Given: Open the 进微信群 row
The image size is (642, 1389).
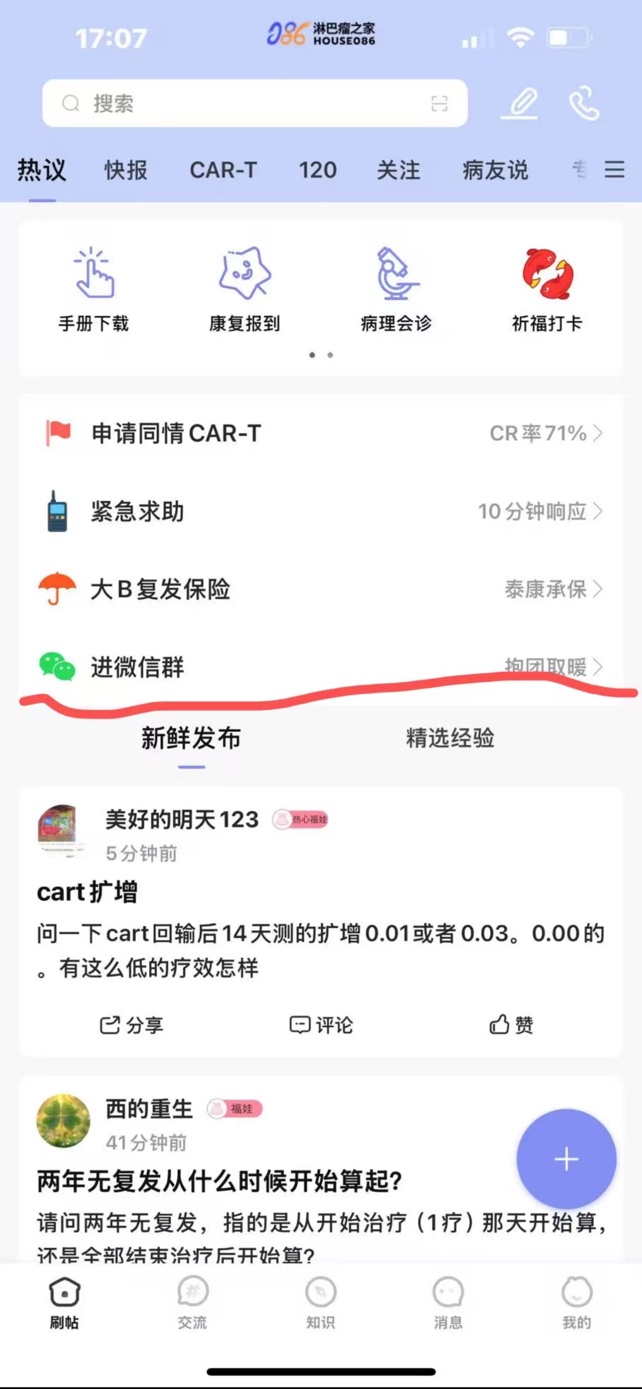Looking at the screenshot, I should 320,666.
